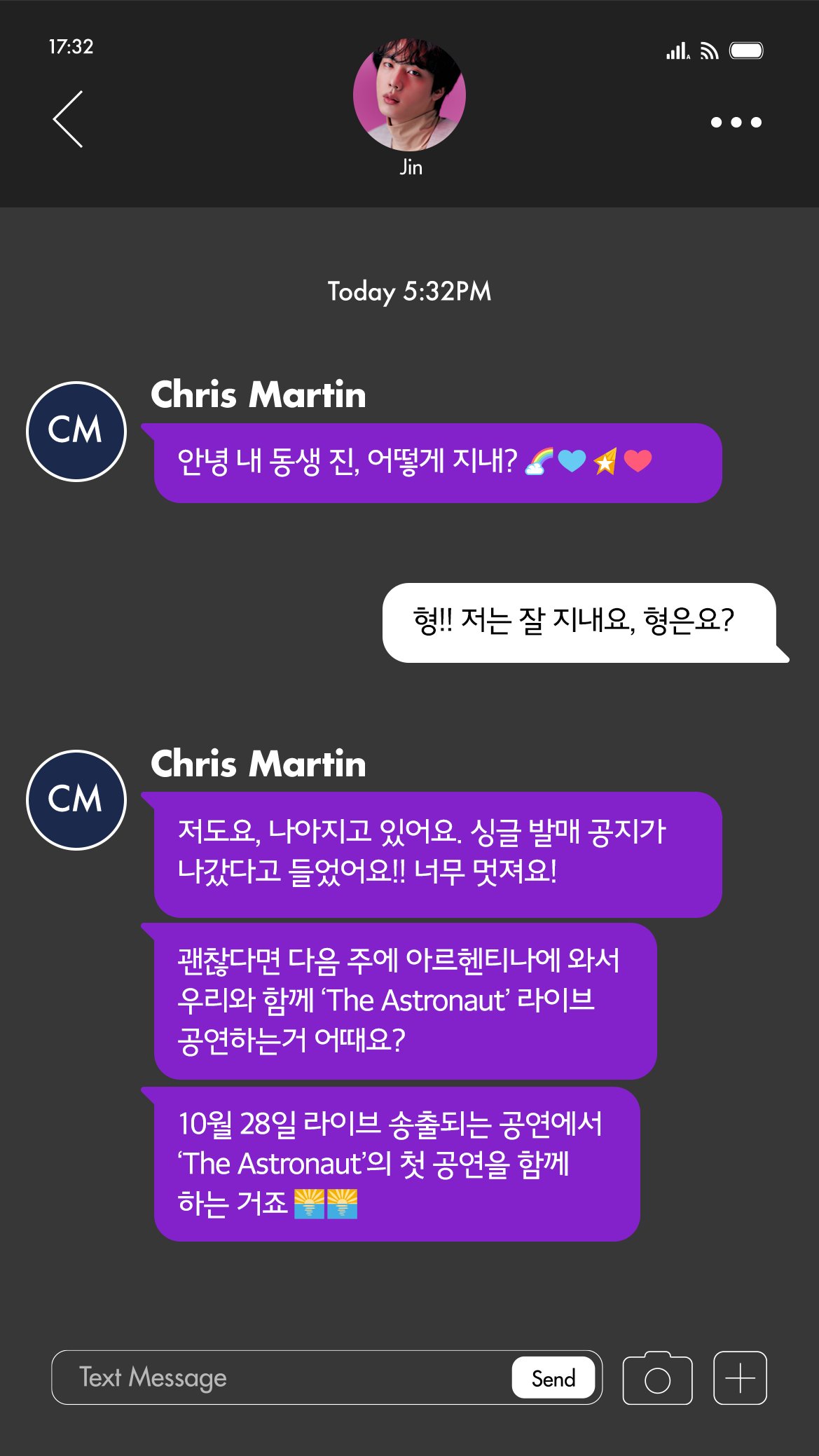Tap the white reply bubble from Jin
Screen dimensions: 819x1456
[x=581, y=620]
